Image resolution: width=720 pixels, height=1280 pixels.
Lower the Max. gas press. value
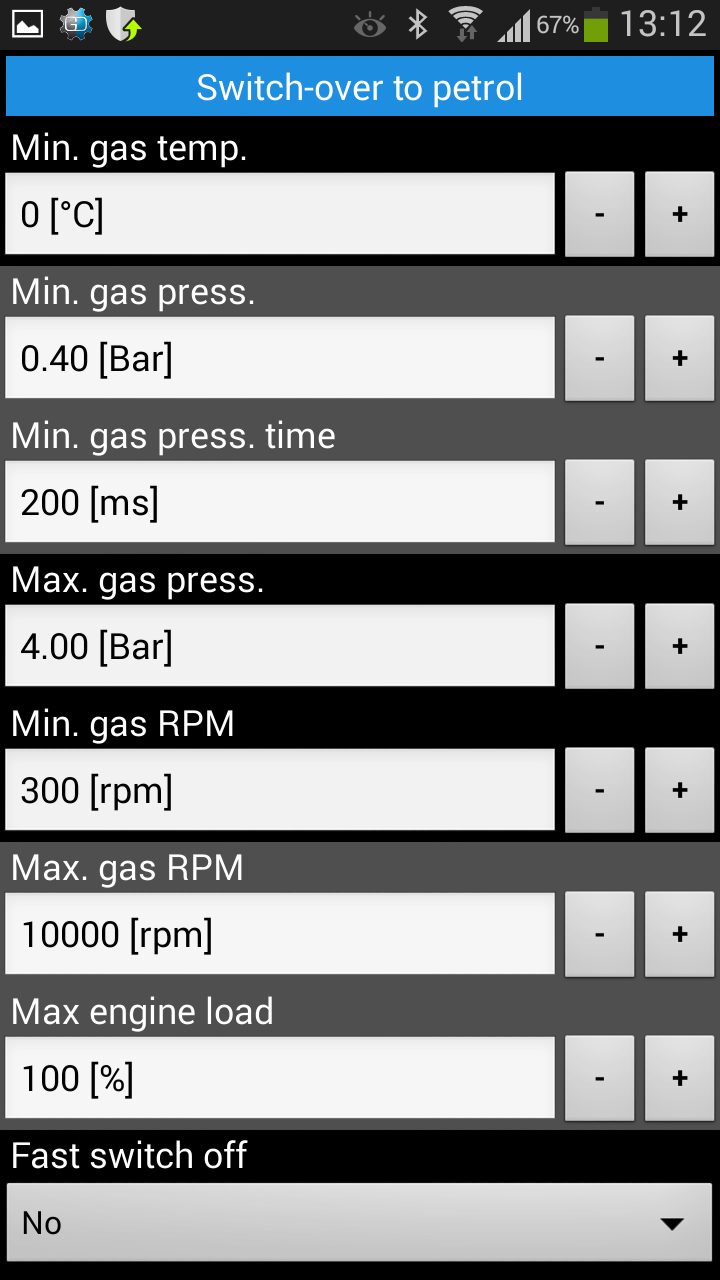[600, 646]
